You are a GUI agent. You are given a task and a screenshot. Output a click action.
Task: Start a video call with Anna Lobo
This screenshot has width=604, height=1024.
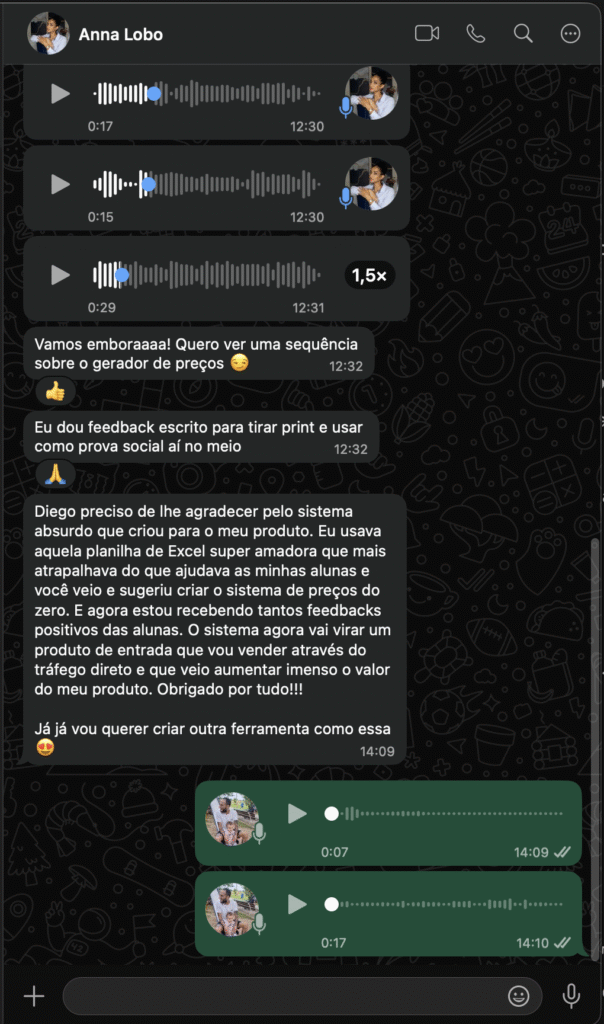(x=427, y=33)
